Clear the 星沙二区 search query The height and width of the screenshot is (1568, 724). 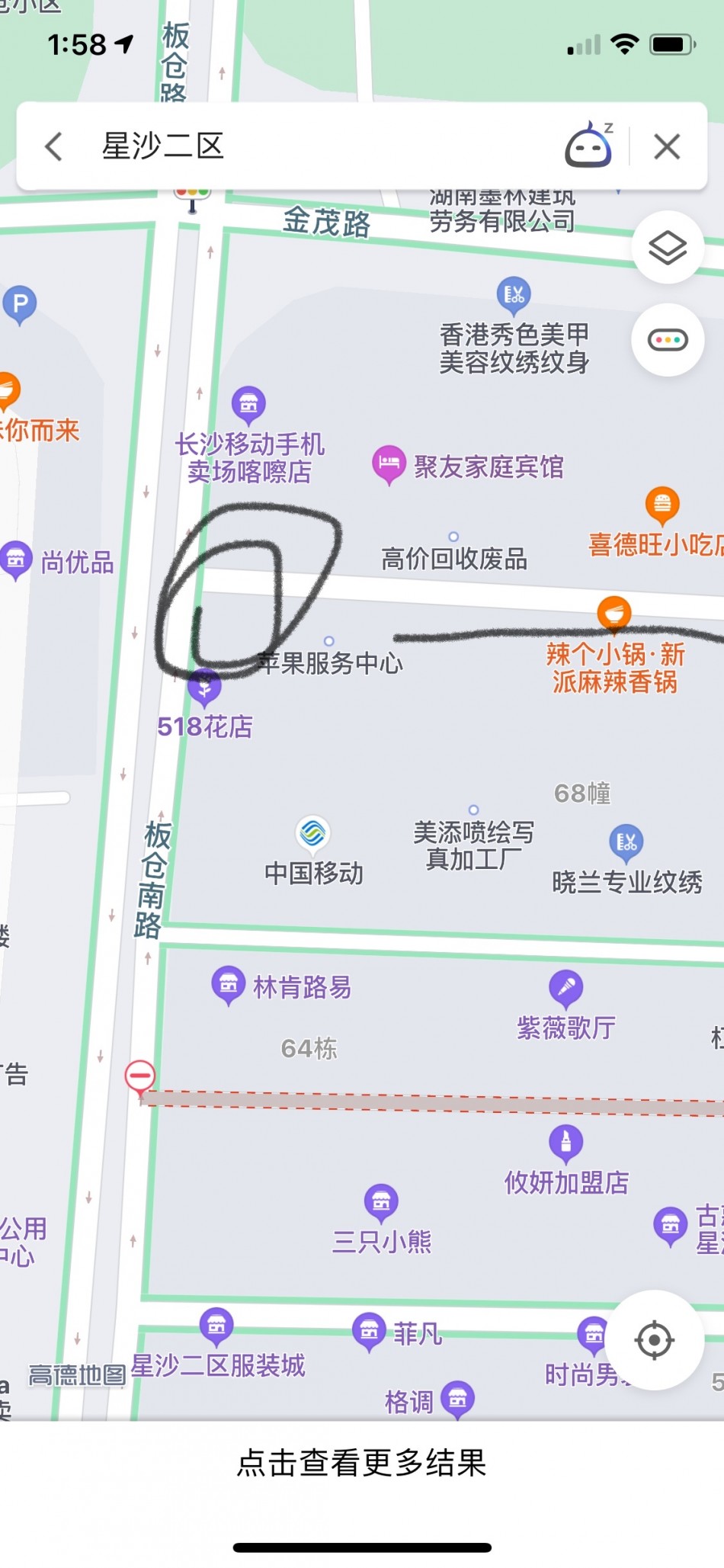pos(667,146)
